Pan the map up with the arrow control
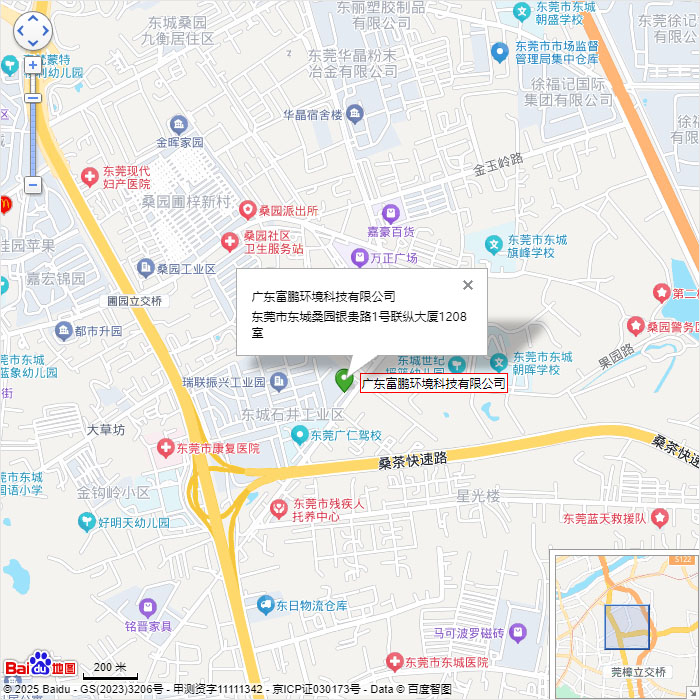Screen dimensions: 700x700 point(33,19)
